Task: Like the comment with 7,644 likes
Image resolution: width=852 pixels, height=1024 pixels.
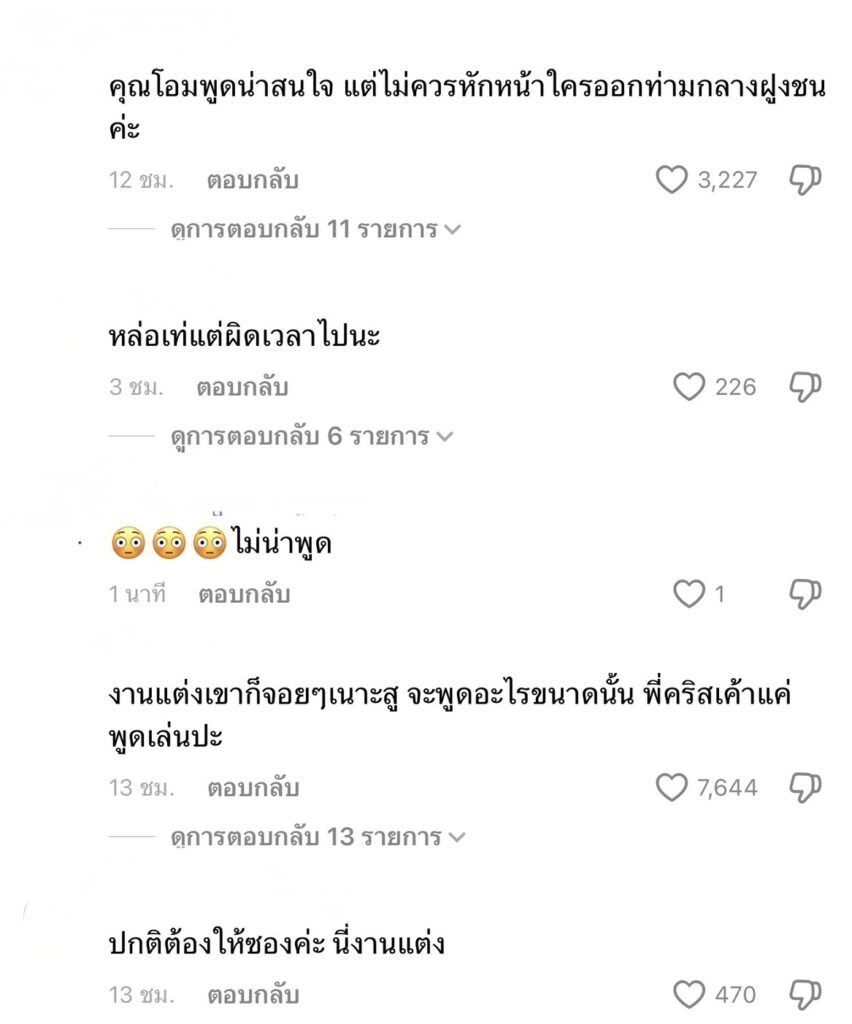Action: (671, 788)
